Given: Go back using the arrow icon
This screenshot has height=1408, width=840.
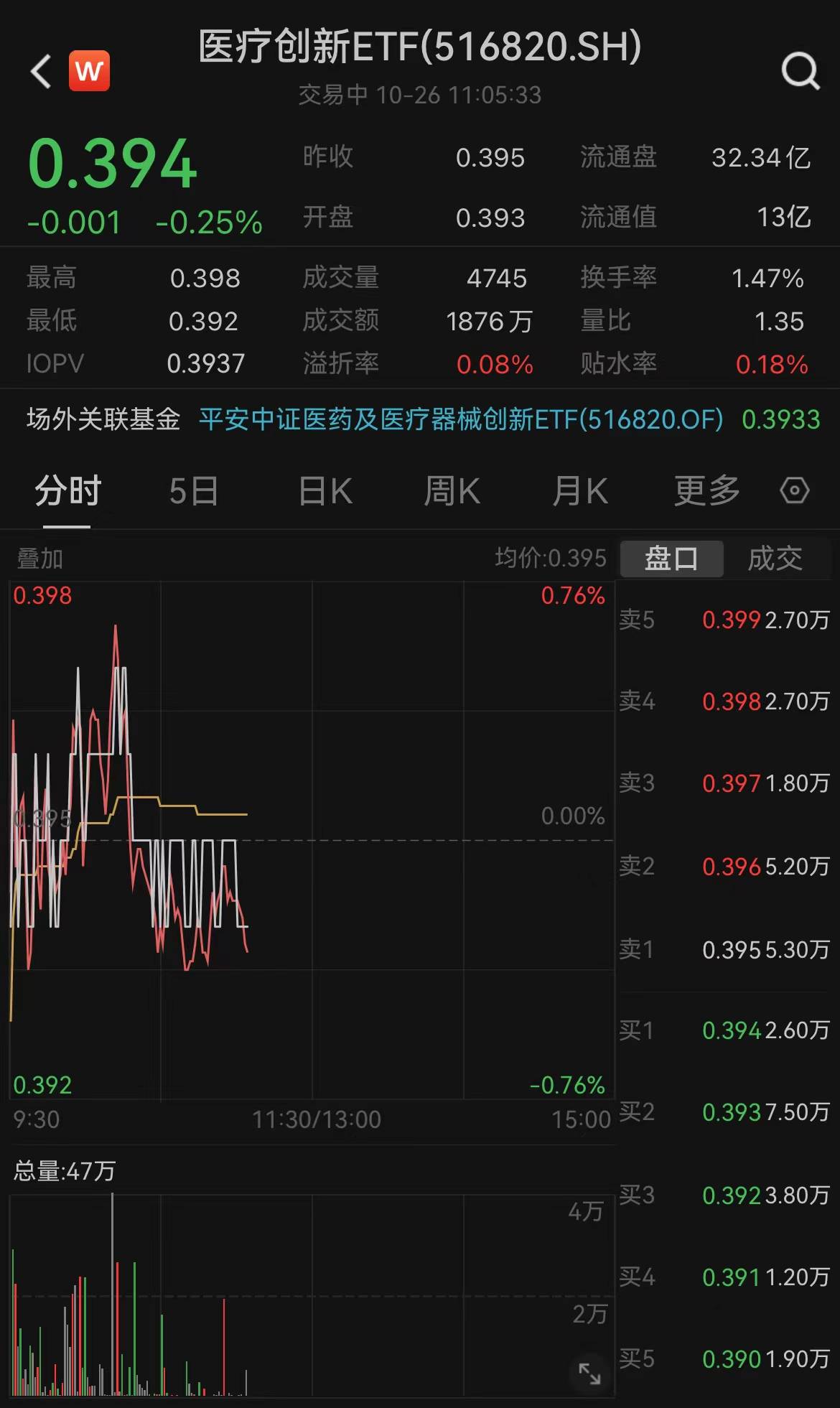Looking at the screenshot, I should tap(42, 71).
